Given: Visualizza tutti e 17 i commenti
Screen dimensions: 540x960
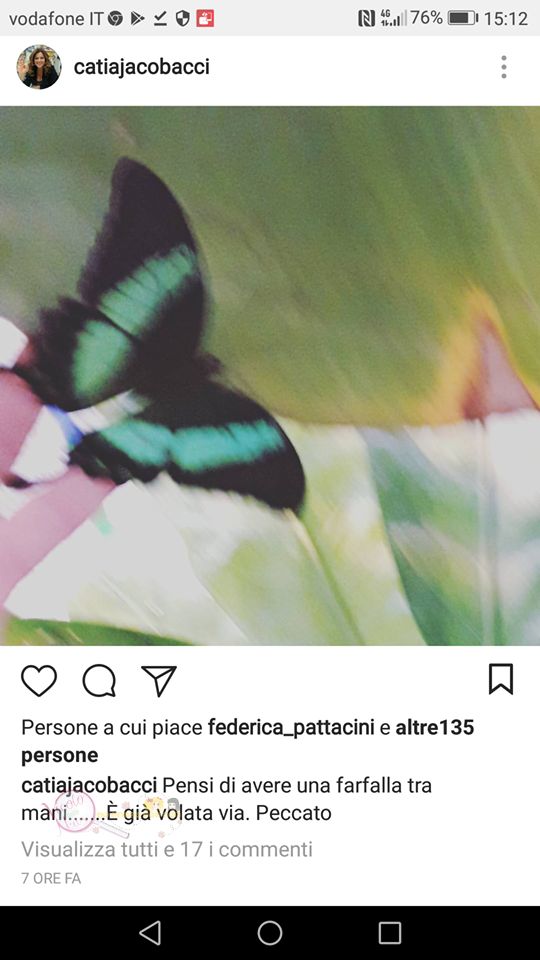Looking at the screenshot, I should [167, 849].
